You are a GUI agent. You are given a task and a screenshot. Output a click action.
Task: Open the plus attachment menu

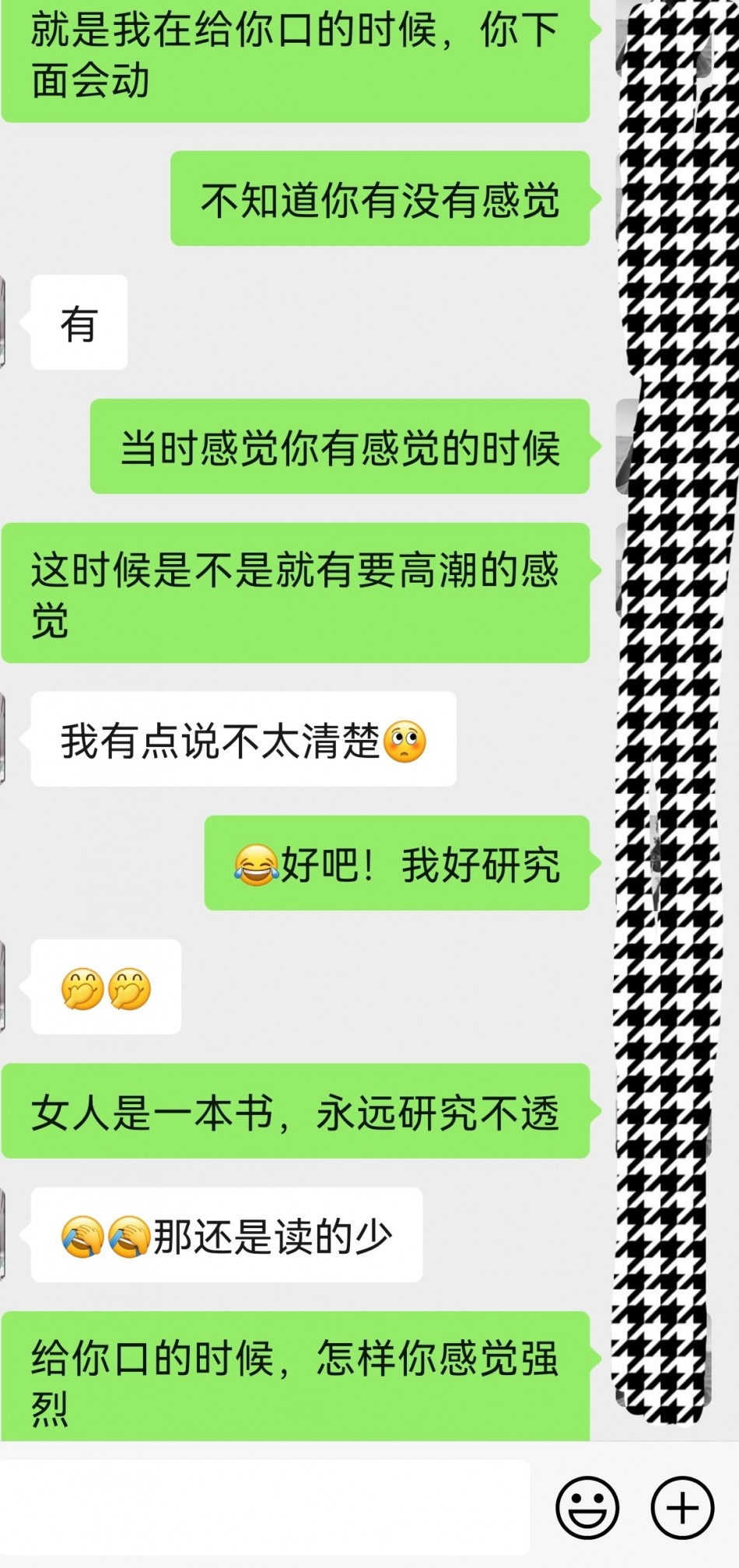pyautogui.click(x=682, y=1508)
